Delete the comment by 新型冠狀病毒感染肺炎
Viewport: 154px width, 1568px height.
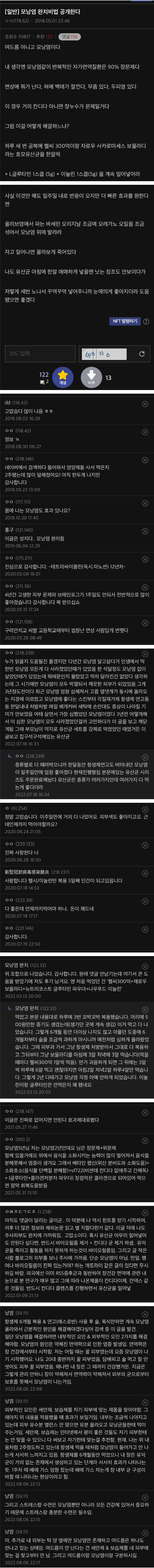[145, 872]
